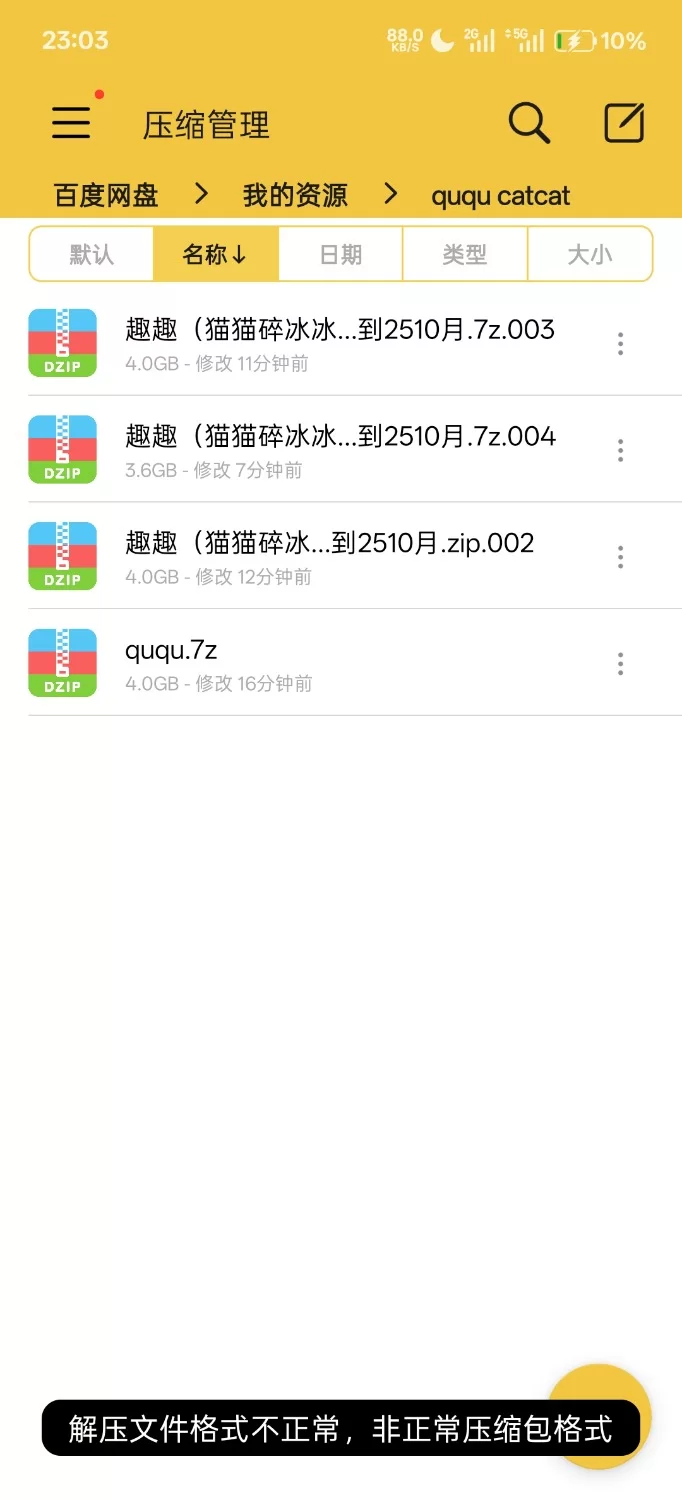Go to 百度网盘 in breadcrumb path
The height and width of the screenshot is (1500, 682).
[x=106, y=195]
